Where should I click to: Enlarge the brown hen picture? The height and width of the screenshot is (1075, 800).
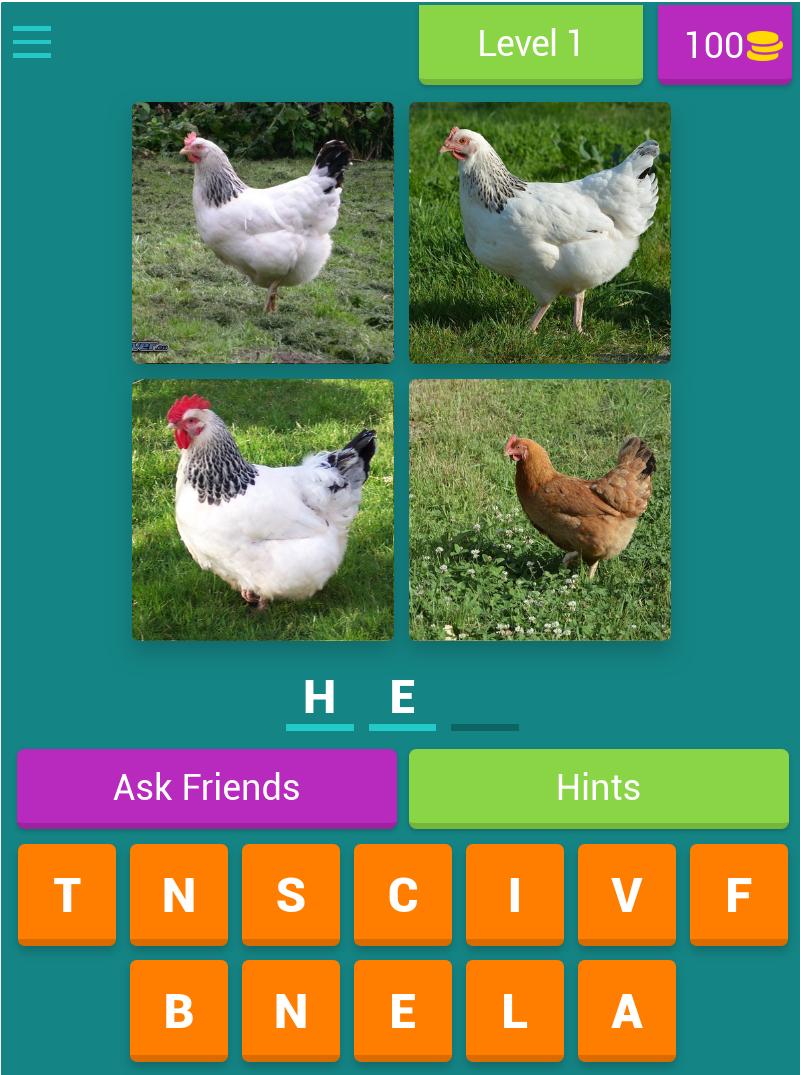540,510
